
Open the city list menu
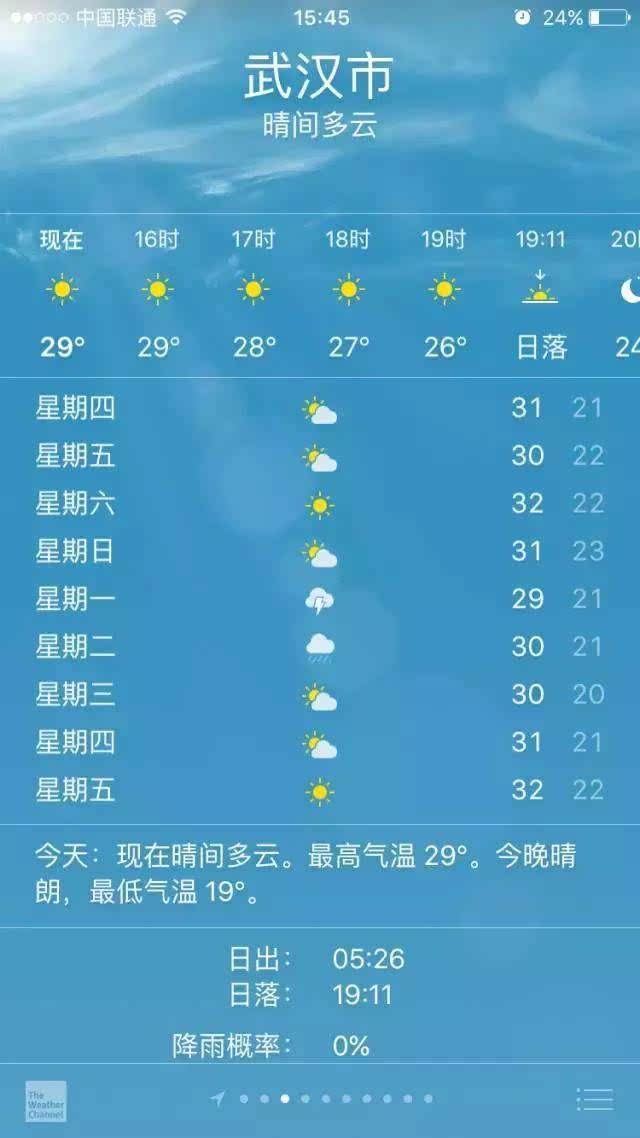(594, 1099)
